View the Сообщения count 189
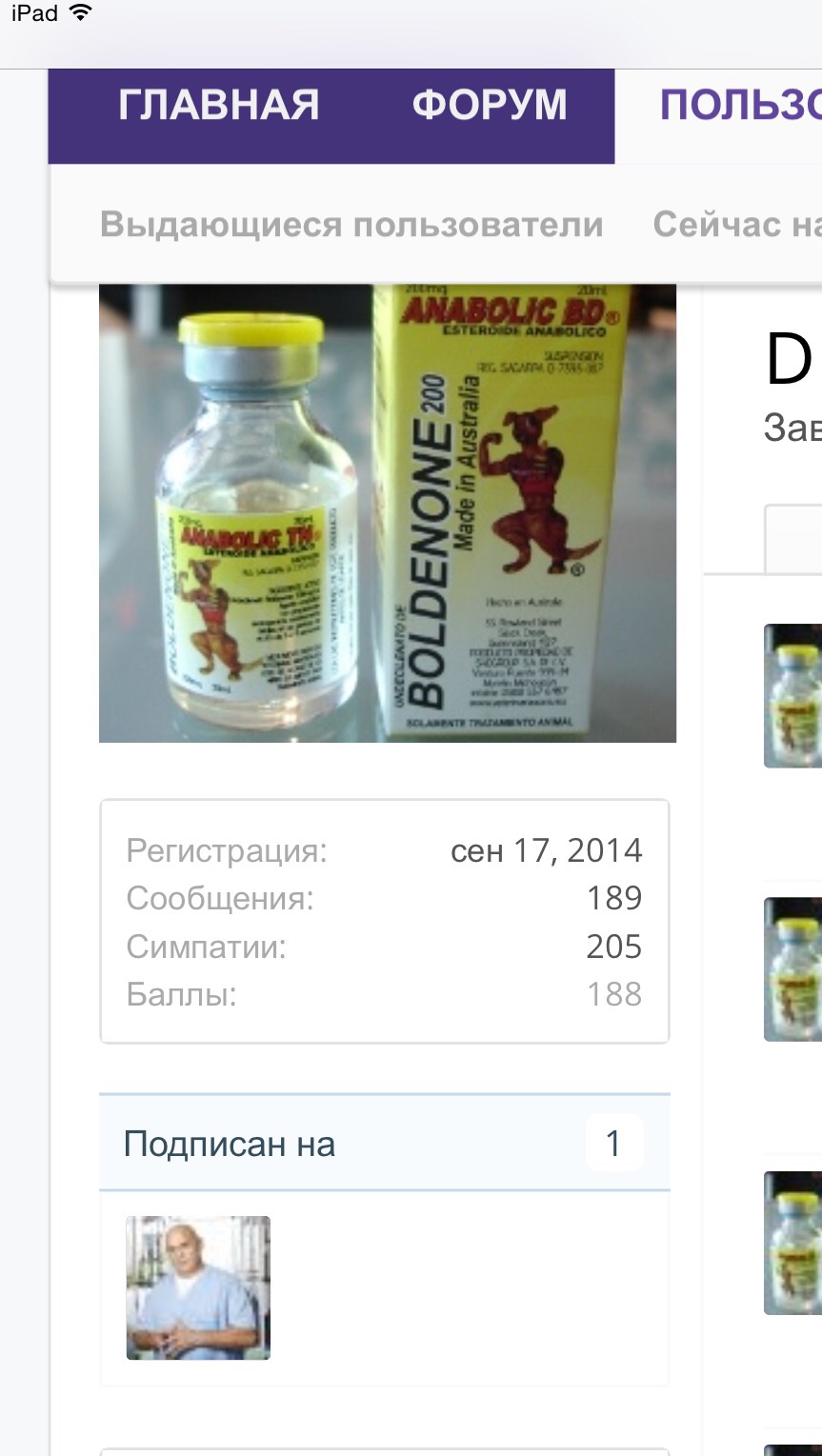Viewport: 822px width, 1456px height. 613,898
